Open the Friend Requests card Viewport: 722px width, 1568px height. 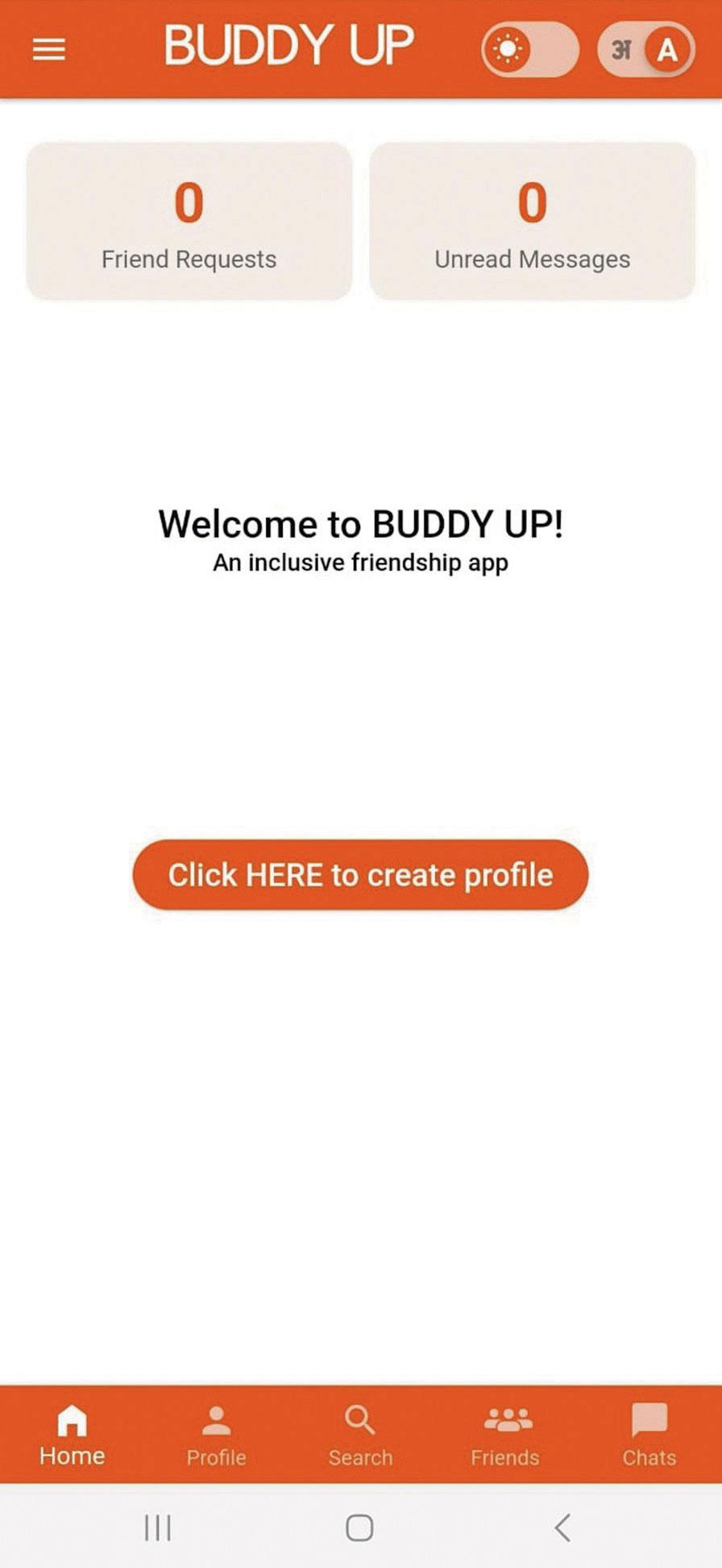tap(189, 222)
